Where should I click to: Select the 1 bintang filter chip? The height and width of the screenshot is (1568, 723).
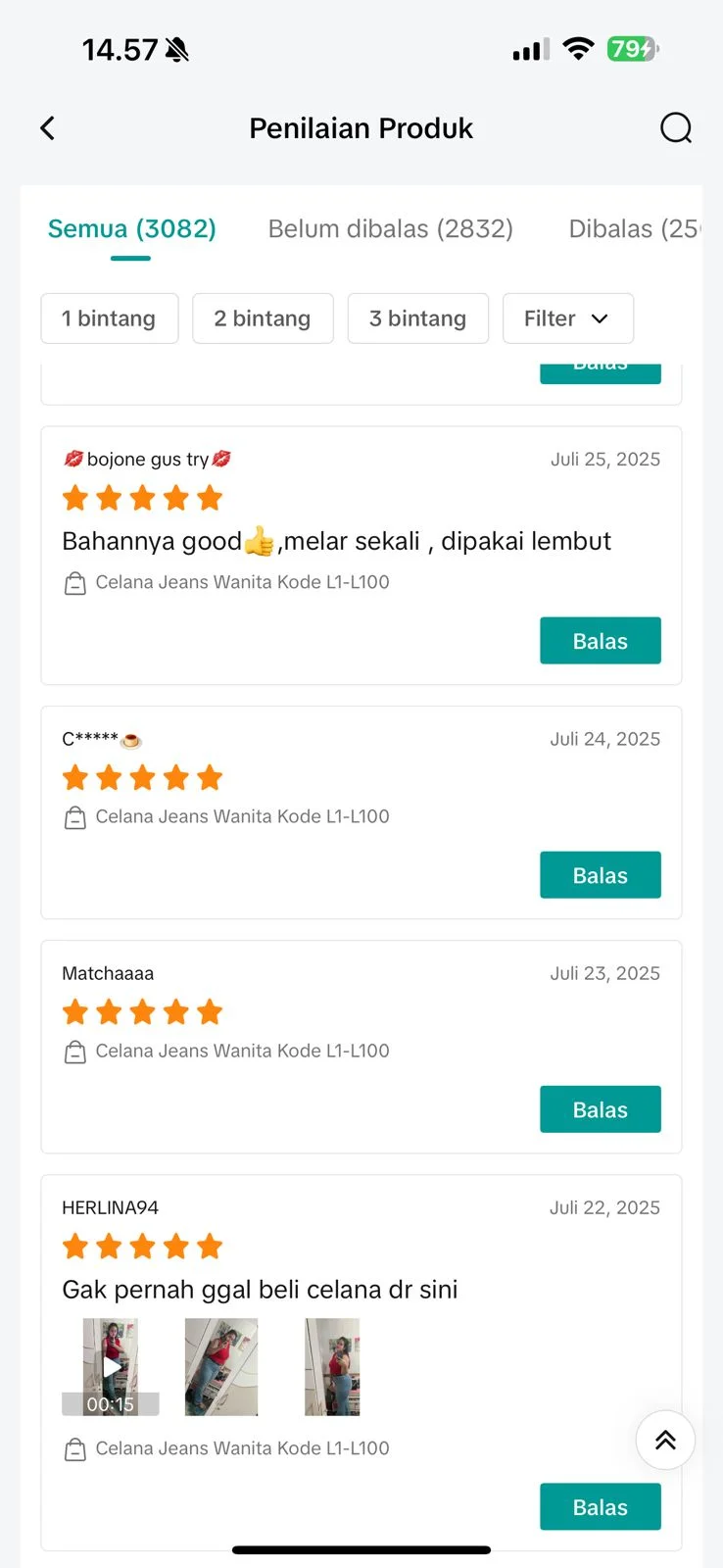pos(109,318)
